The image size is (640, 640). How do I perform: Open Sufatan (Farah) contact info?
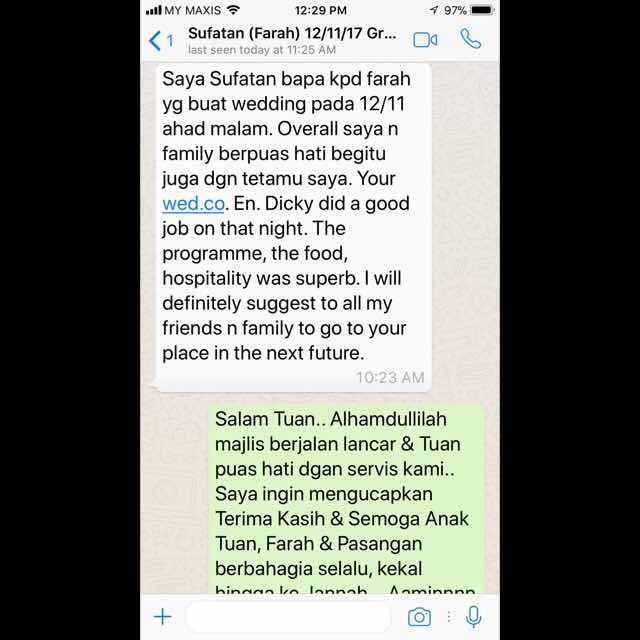tap(292, 39)
